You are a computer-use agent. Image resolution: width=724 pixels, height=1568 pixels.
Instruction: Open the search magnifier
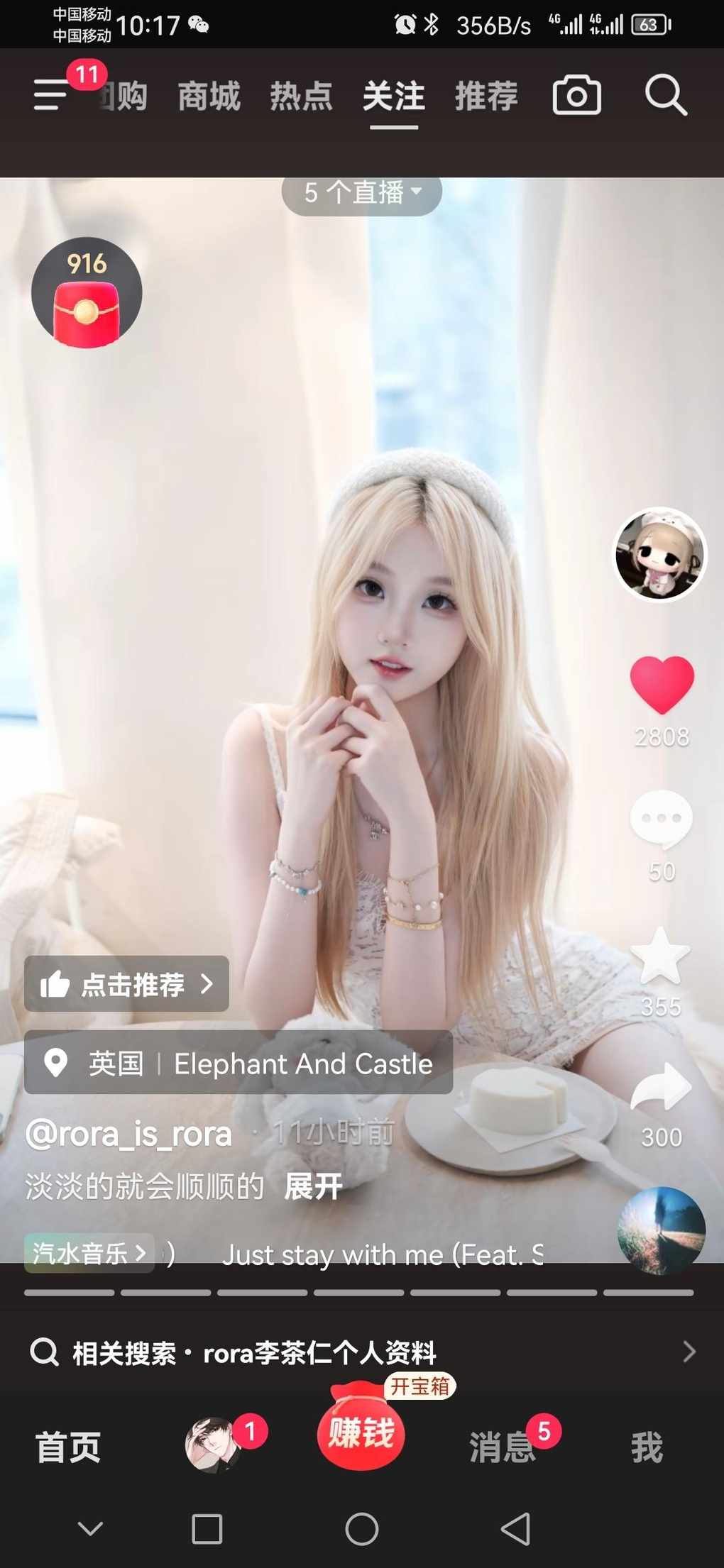click(x=665, y=95)
